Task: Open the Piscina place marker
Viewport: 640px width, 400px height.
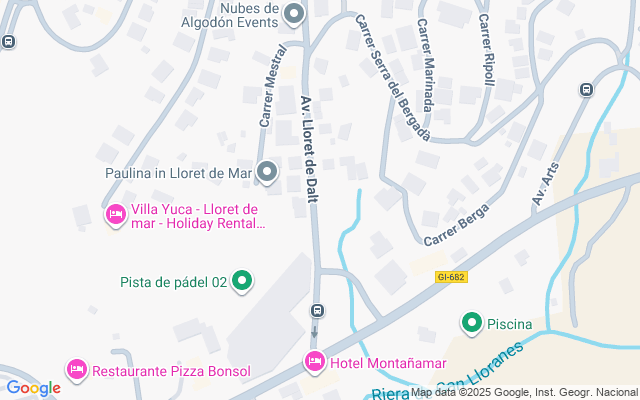Action: (x=472, y=323)
